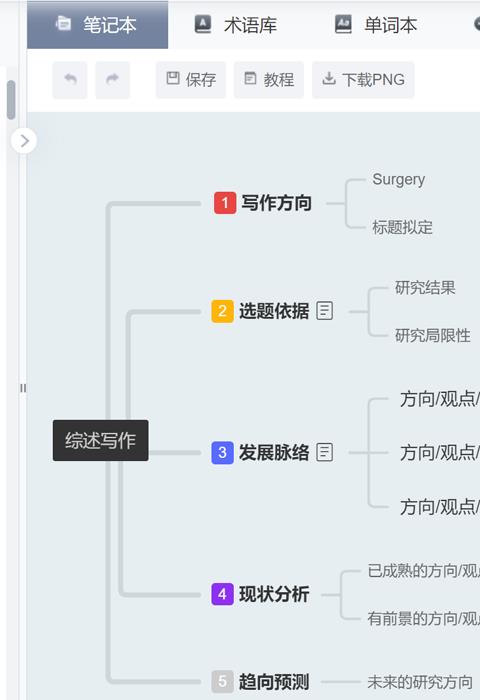Image resolution: width=480 pixels, height=700 pixels.
Task: Open the 教程 tutorial
Action: [269, 80]
